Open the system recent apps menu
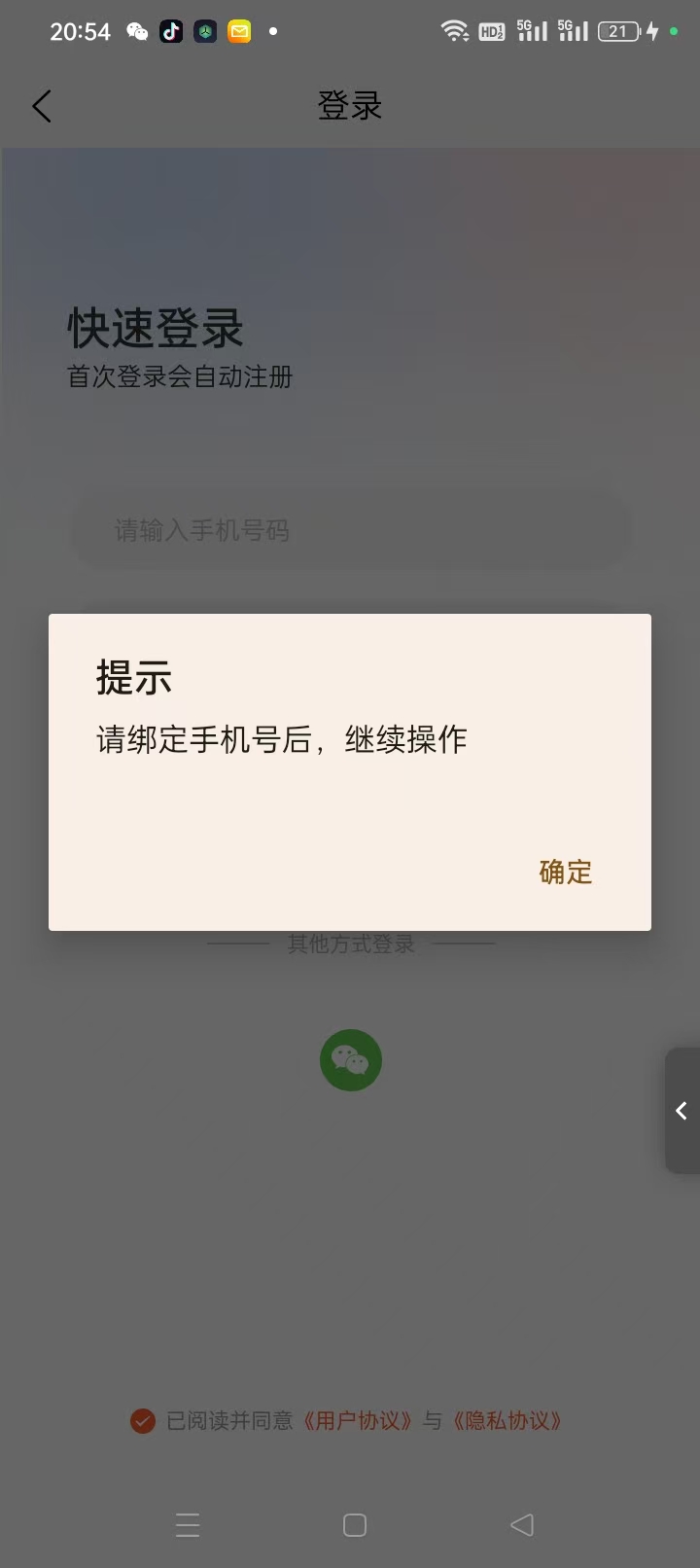Screen dimensions: 700x1568 coord(188,1525)
